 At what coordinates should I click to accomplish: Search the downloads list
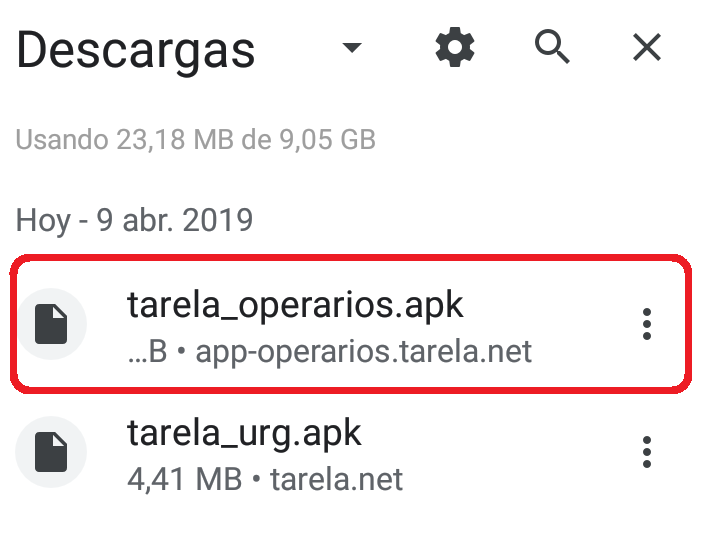tap(551, 47)
